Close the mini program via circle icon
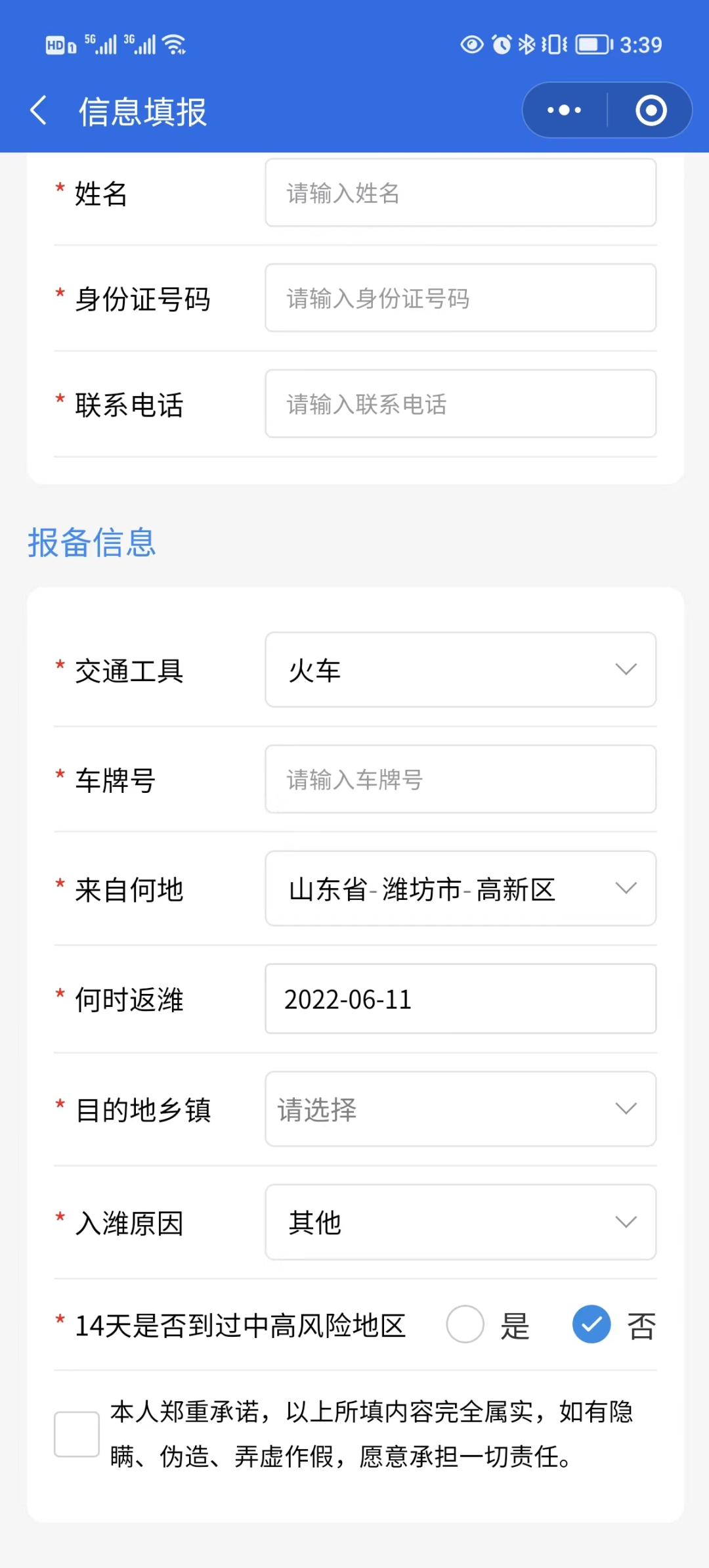709x1568 pixels. [x=651, y=110]
